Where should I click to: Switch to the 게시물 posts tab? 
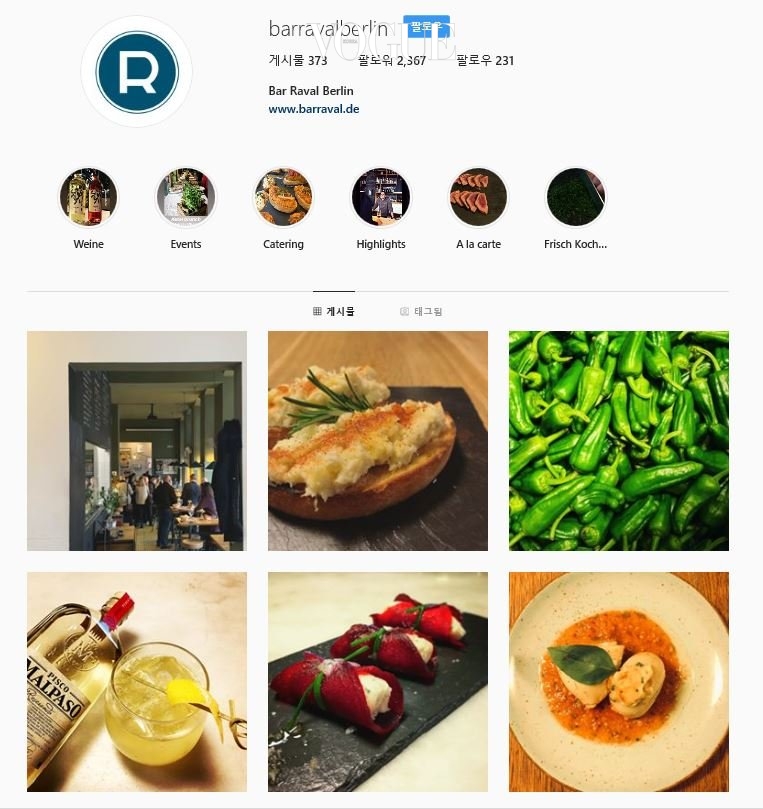coord(334,311)
